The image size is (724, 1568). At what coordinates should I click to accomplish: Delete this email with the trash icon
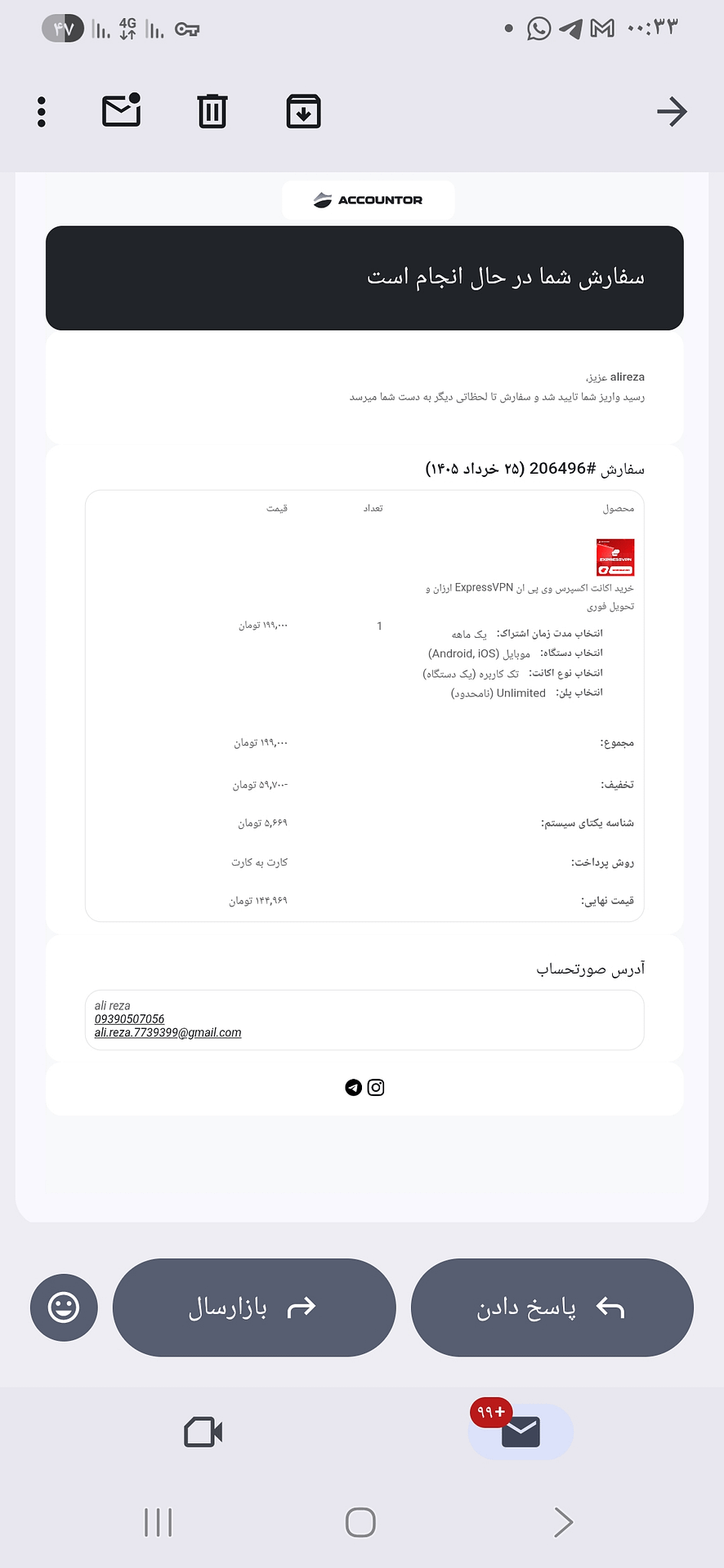click(212, 111)
